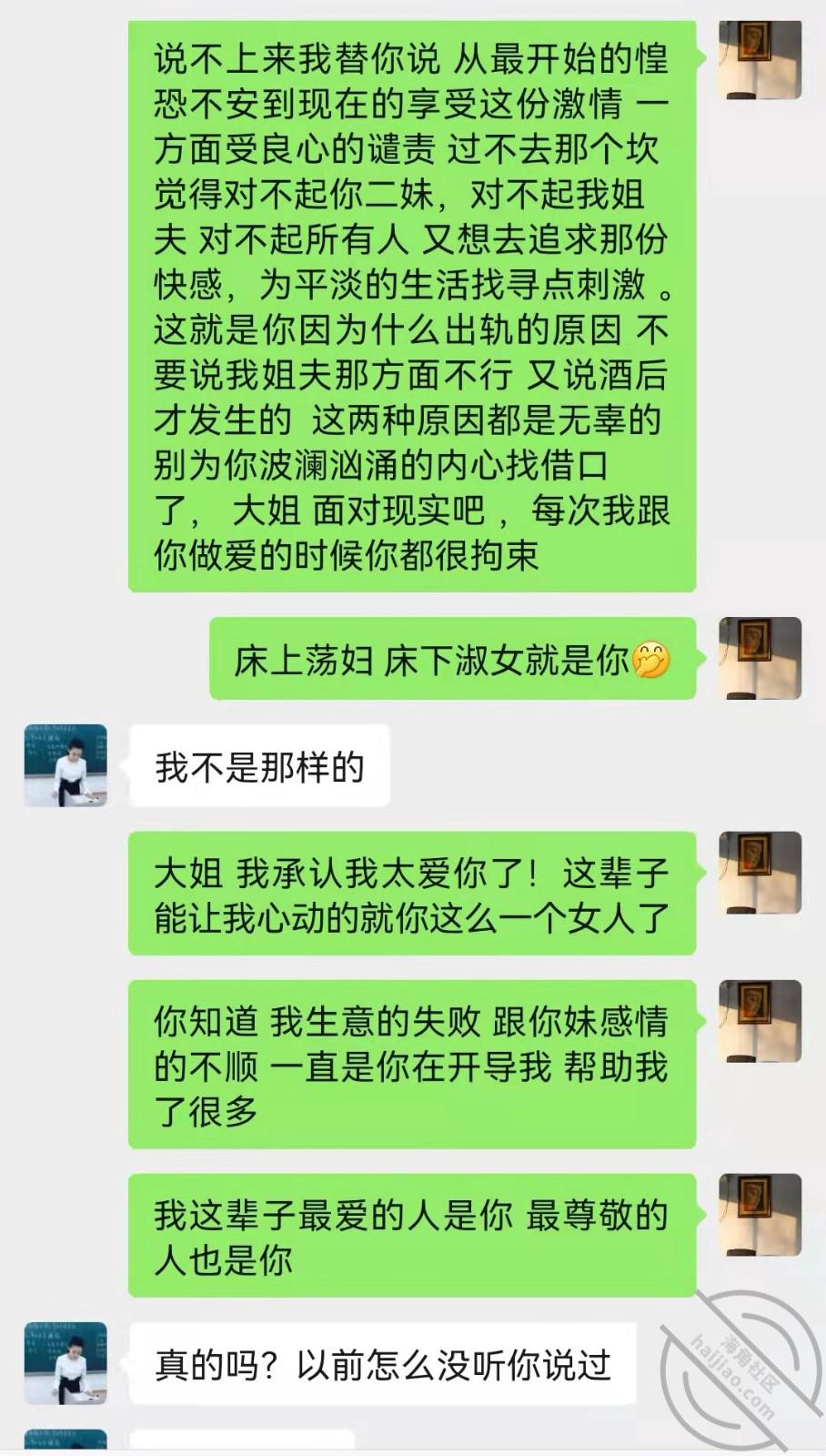Open avatar beside '我这辈子最爱的人是你' message
Screen dimensions: 826x1456
[760, 1215]
